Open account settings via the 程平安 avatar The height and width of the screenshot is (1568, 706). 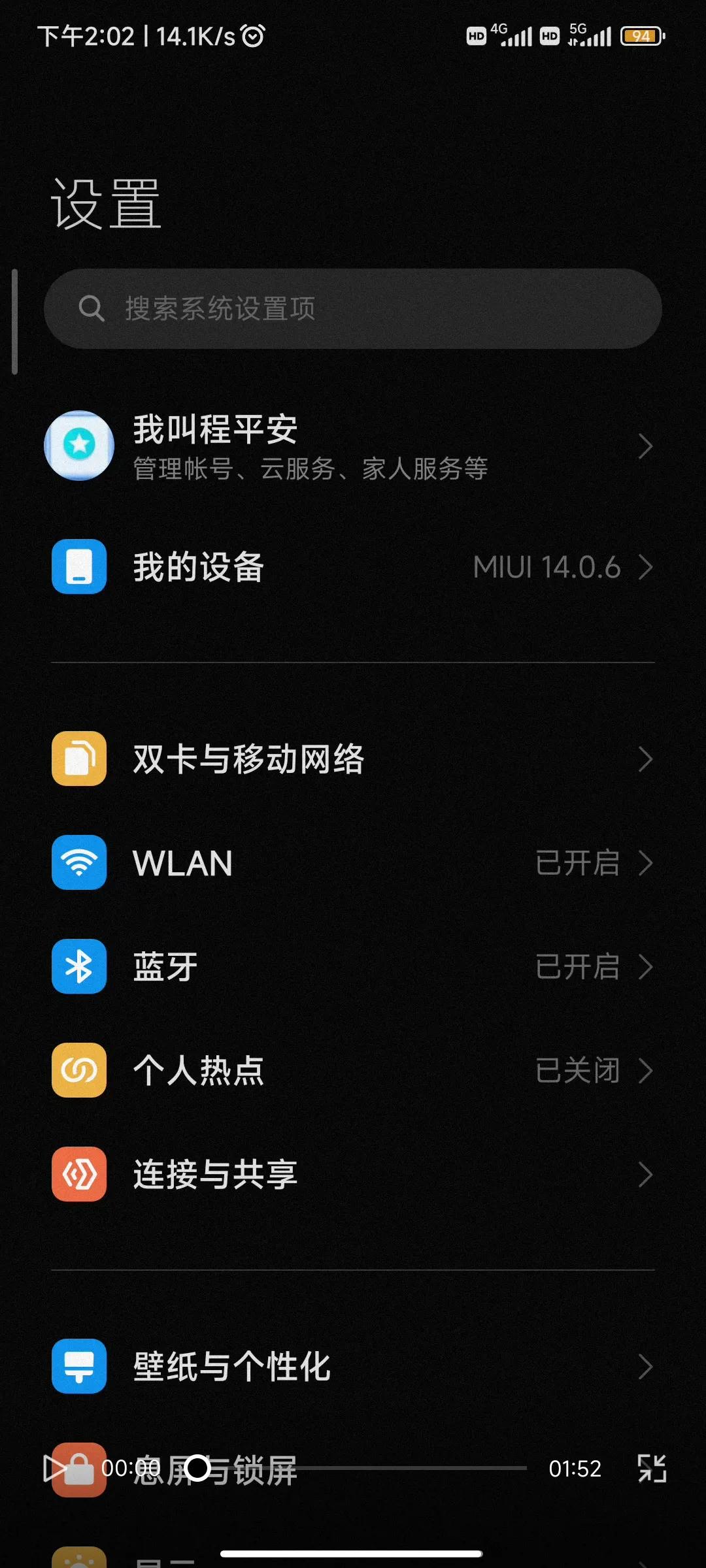point(78,446)
